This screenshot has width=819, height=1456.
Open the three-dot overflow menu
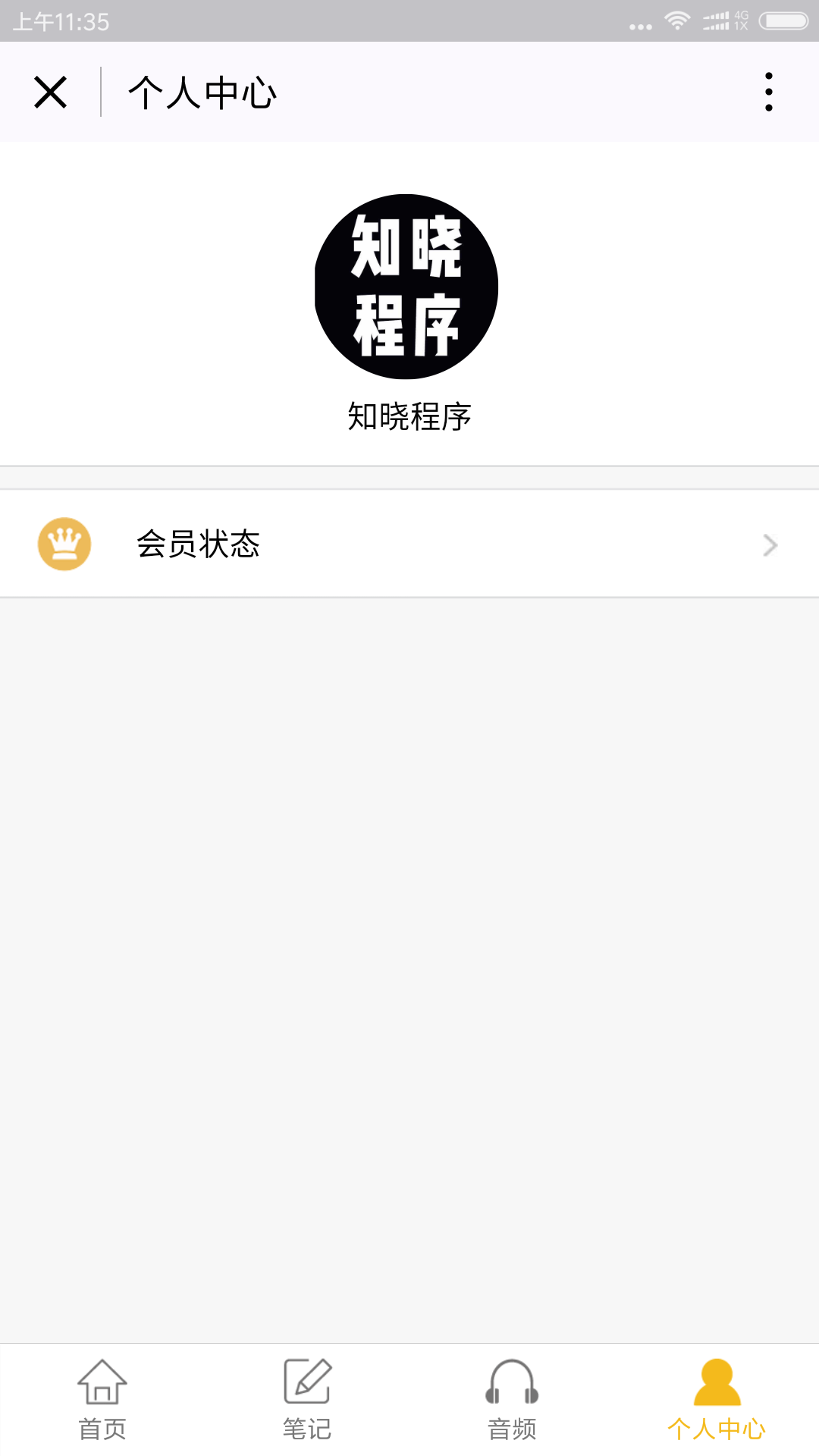(769, 92)
